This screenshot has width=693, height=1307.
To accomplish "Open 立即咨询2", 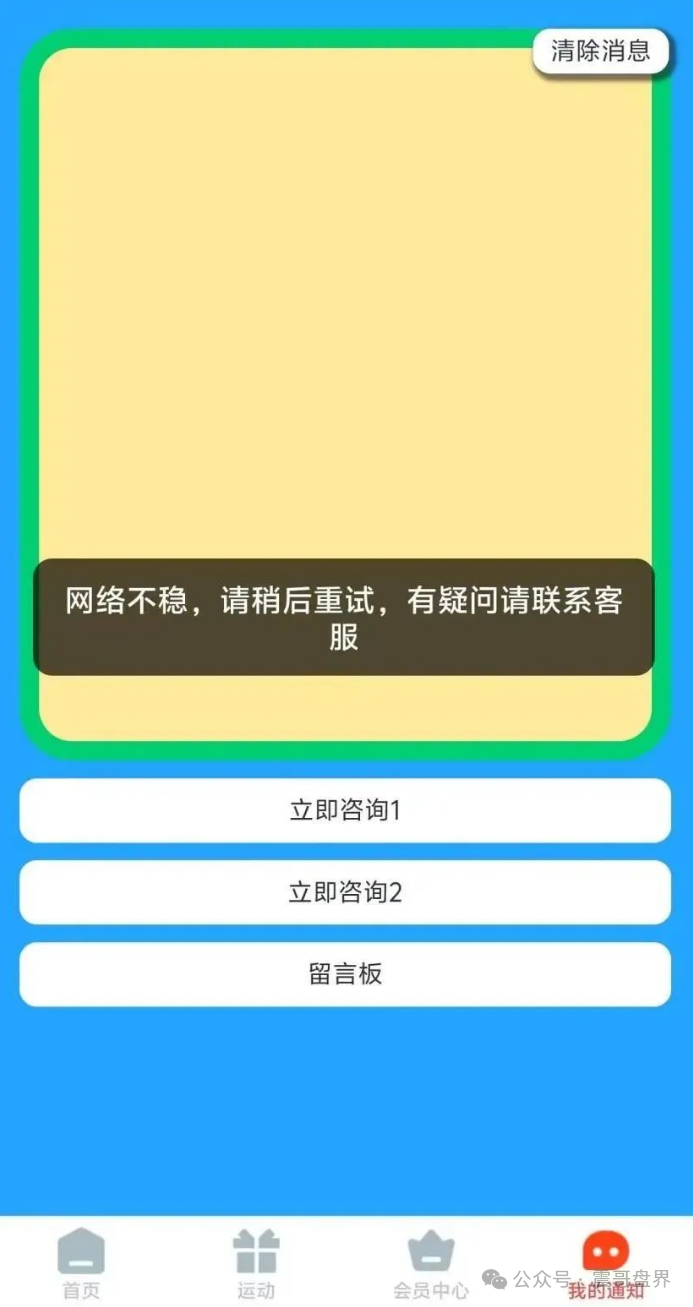I will tap(345, 892).
